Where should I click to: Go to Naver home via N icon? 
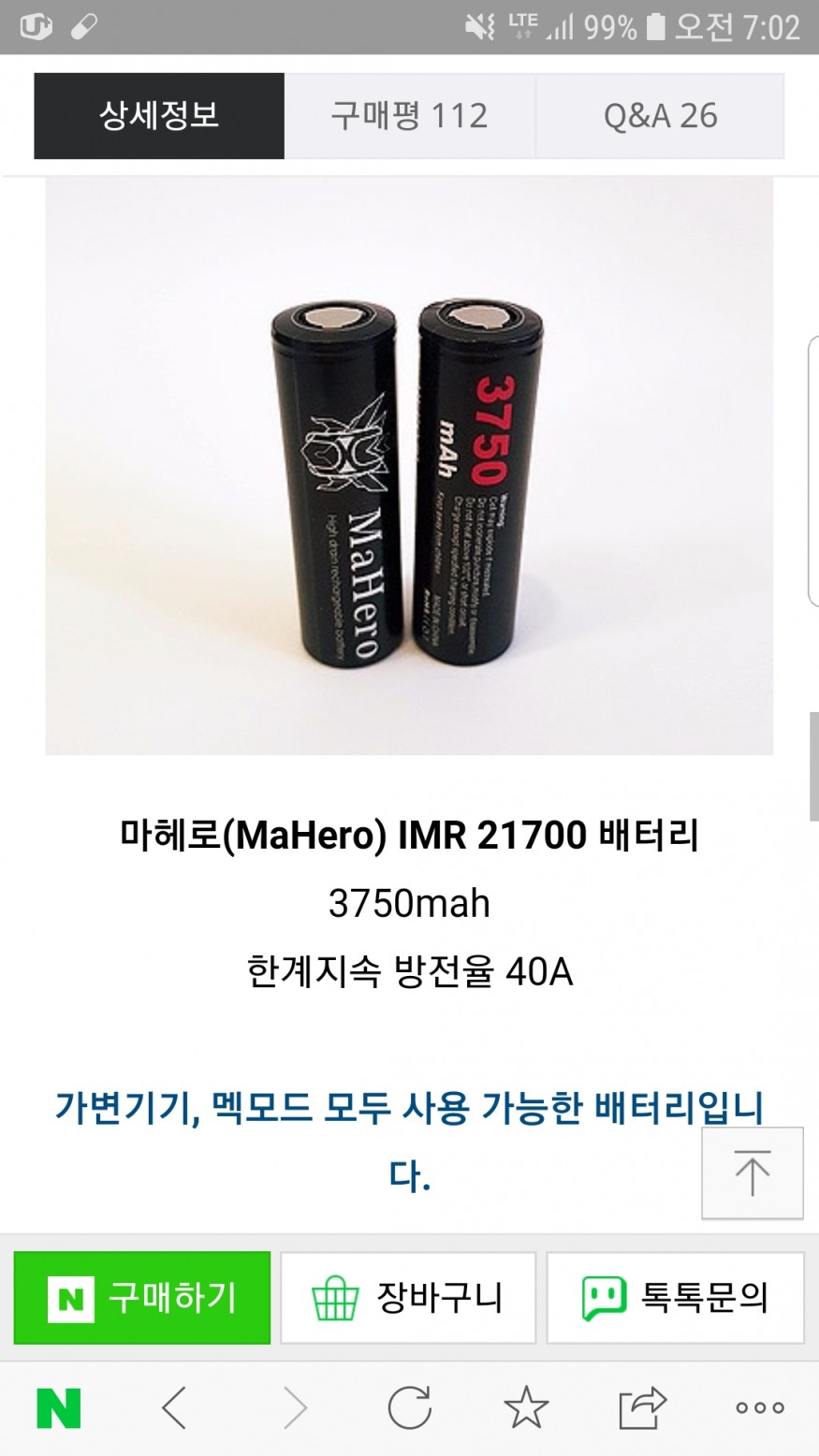[x=59, y=1407]
